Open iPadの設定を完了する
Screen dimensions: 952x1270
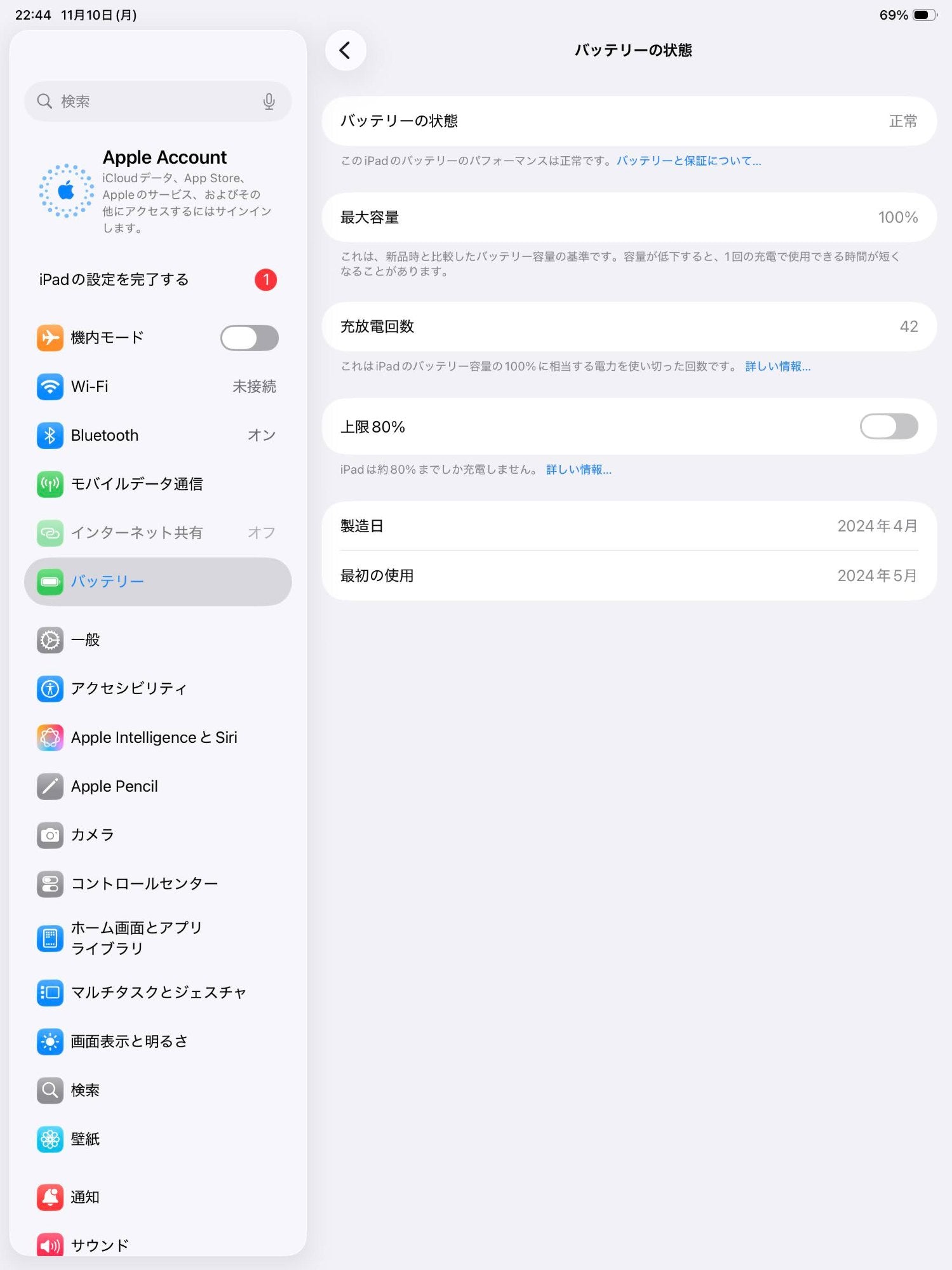click(x=158, y=279)
